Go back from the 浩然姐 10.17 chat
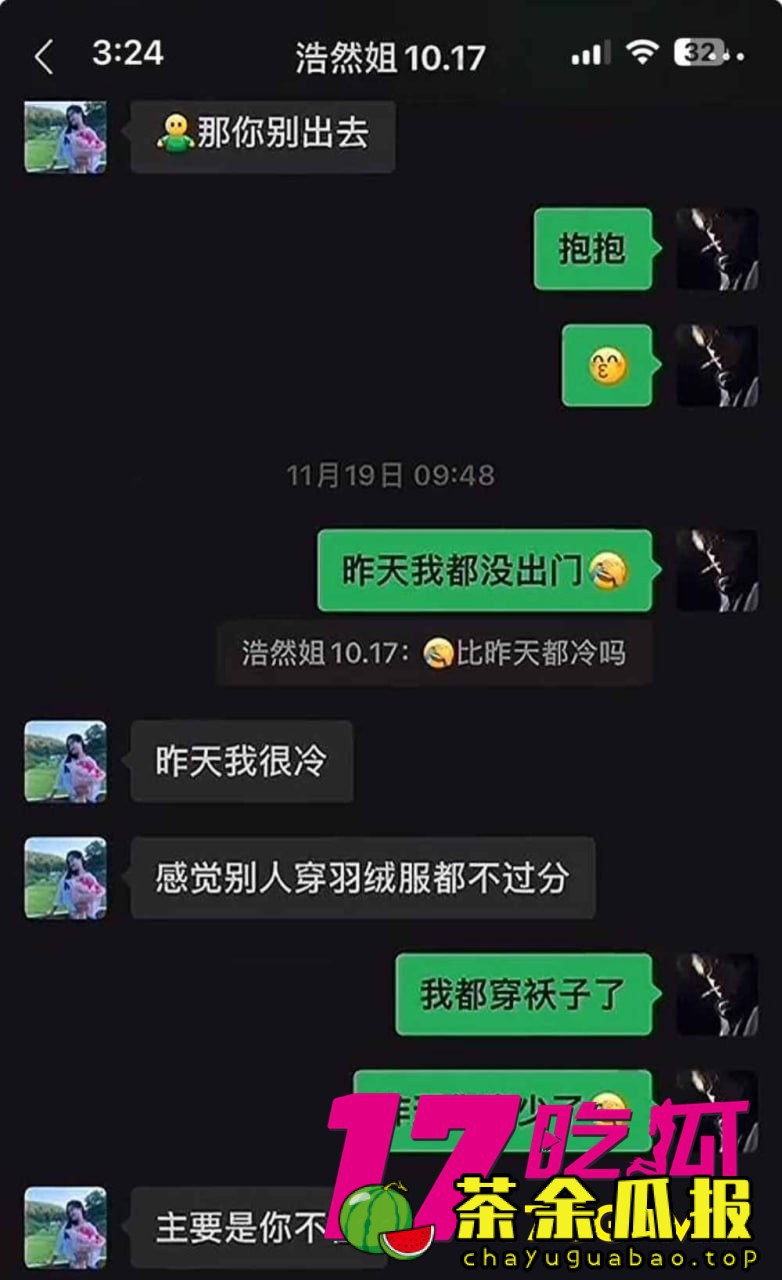This screenshot has width=782, height=1280. 43,57
